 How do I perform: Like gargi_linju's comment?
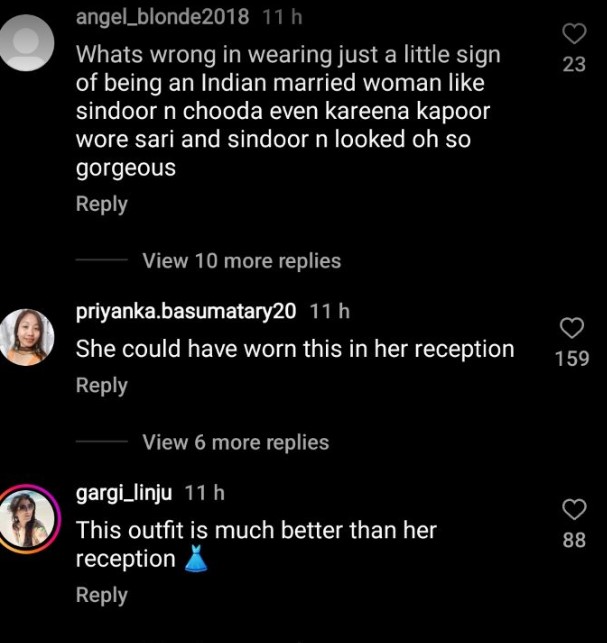pyautogui.click(x=574, y=510)
